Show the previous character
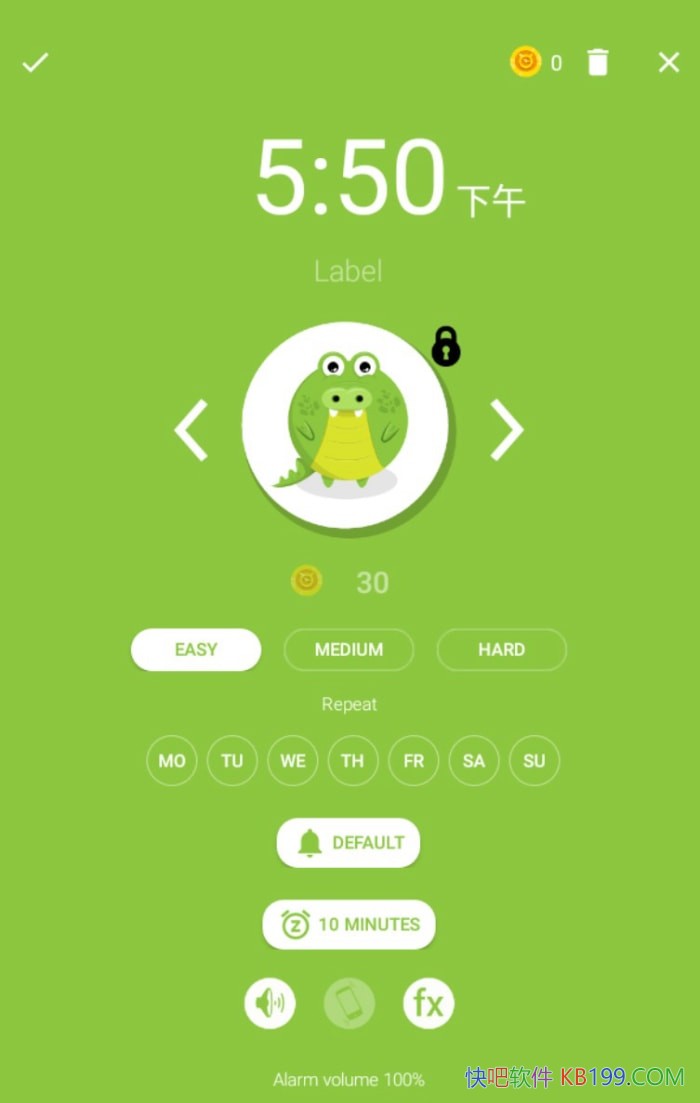 [x=192, y=430]
